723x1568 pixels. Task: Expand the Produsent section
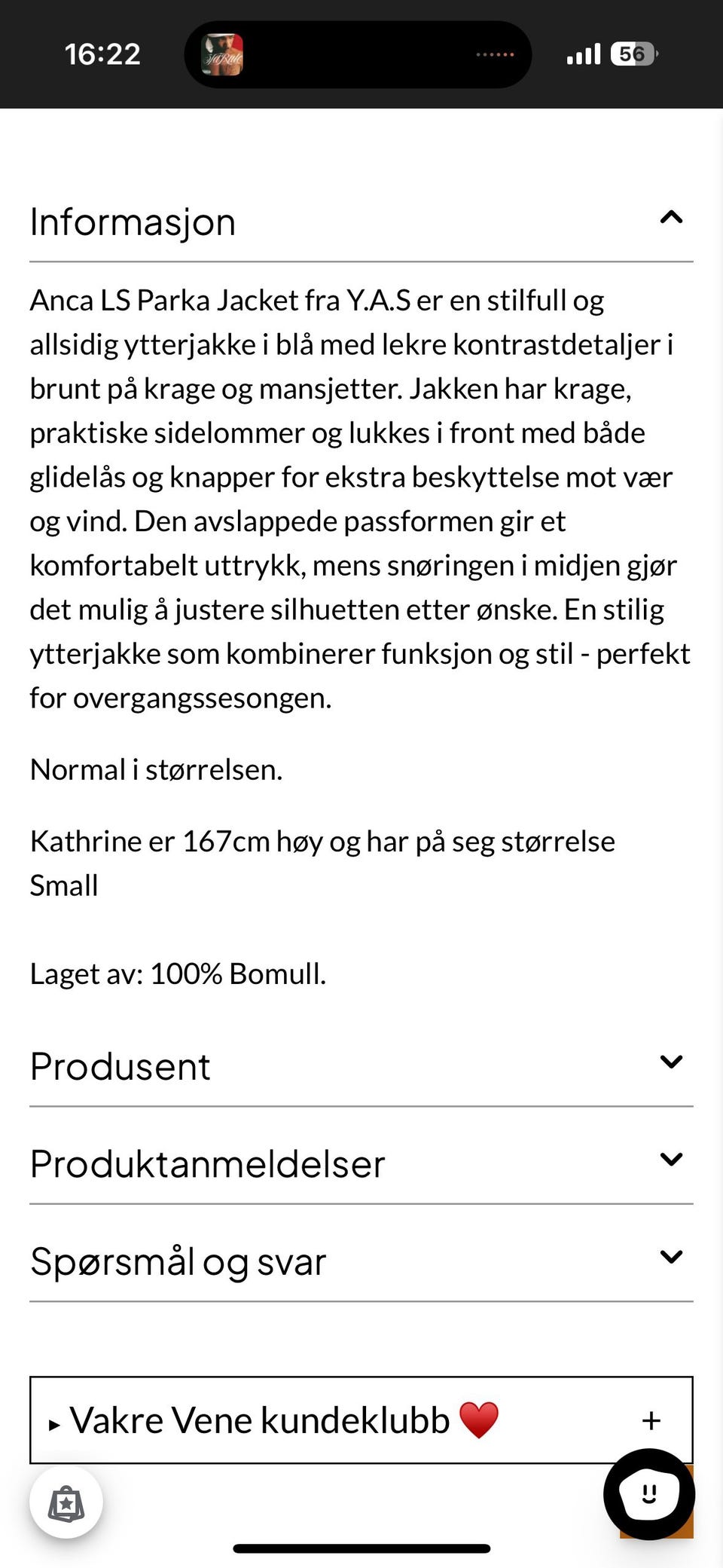[x=361, y=1065]
